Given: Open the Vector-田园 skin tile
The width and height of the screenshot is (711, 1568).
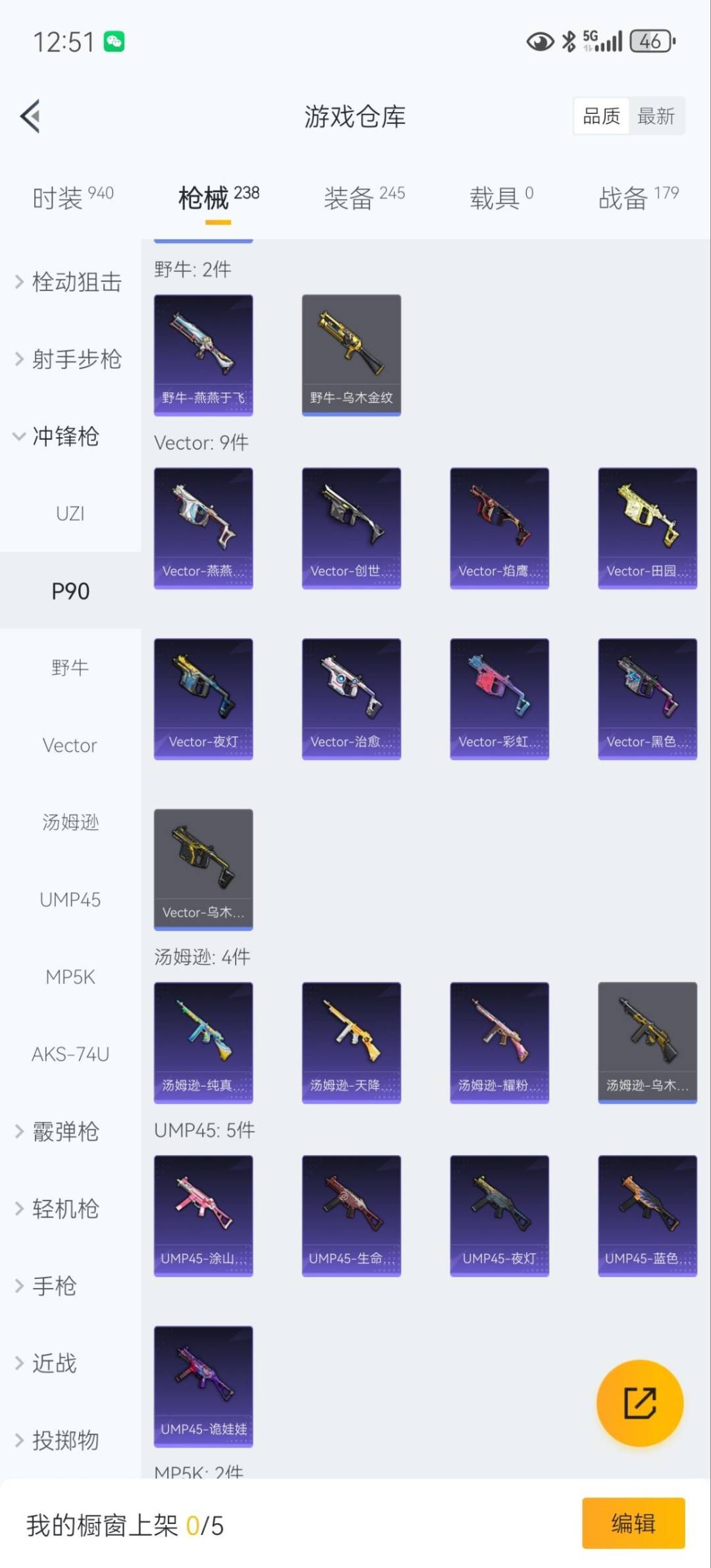Looking at the screenshot, I should 647,528.
